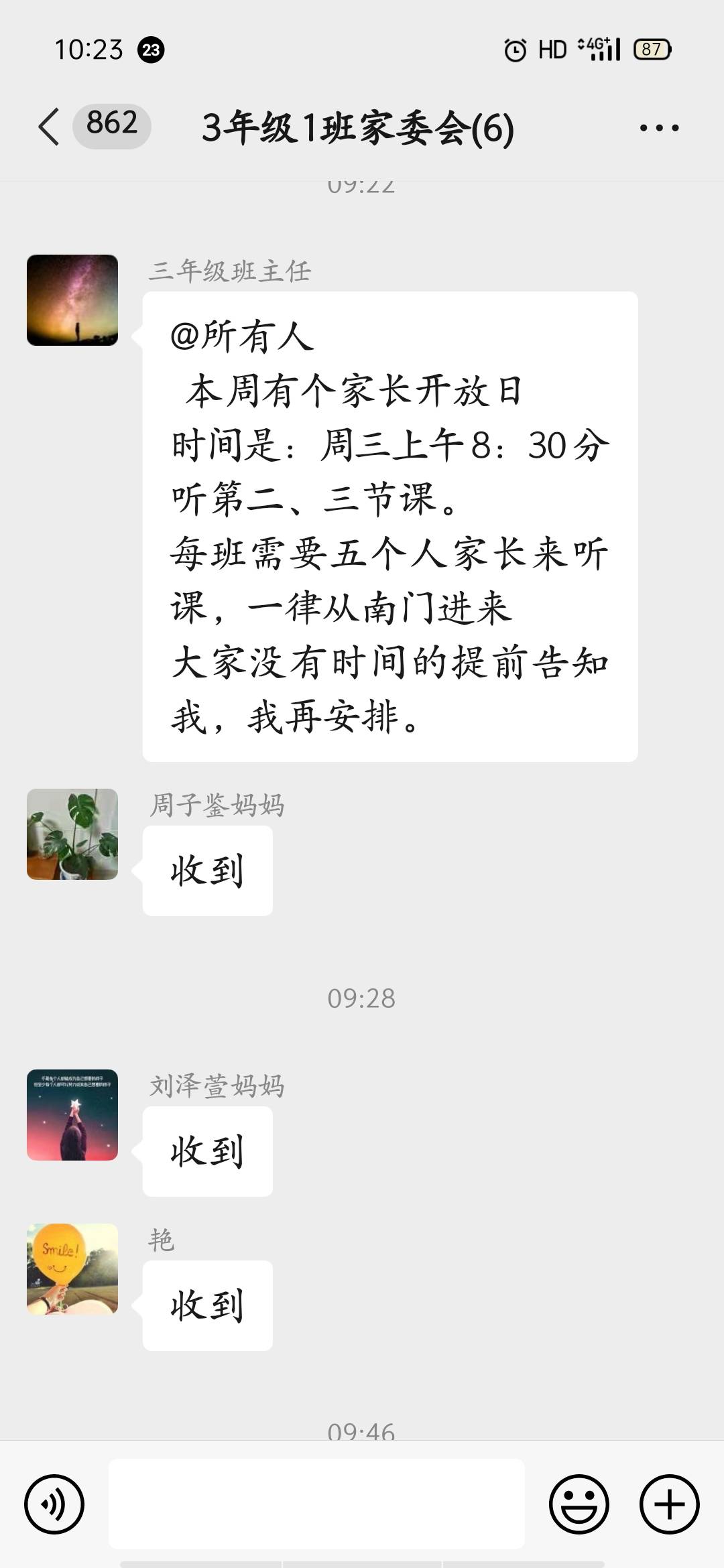This screenshot has height=1568, width=724.
Task: Open the group chat overflow menu
Action: (x=659, y=127)
